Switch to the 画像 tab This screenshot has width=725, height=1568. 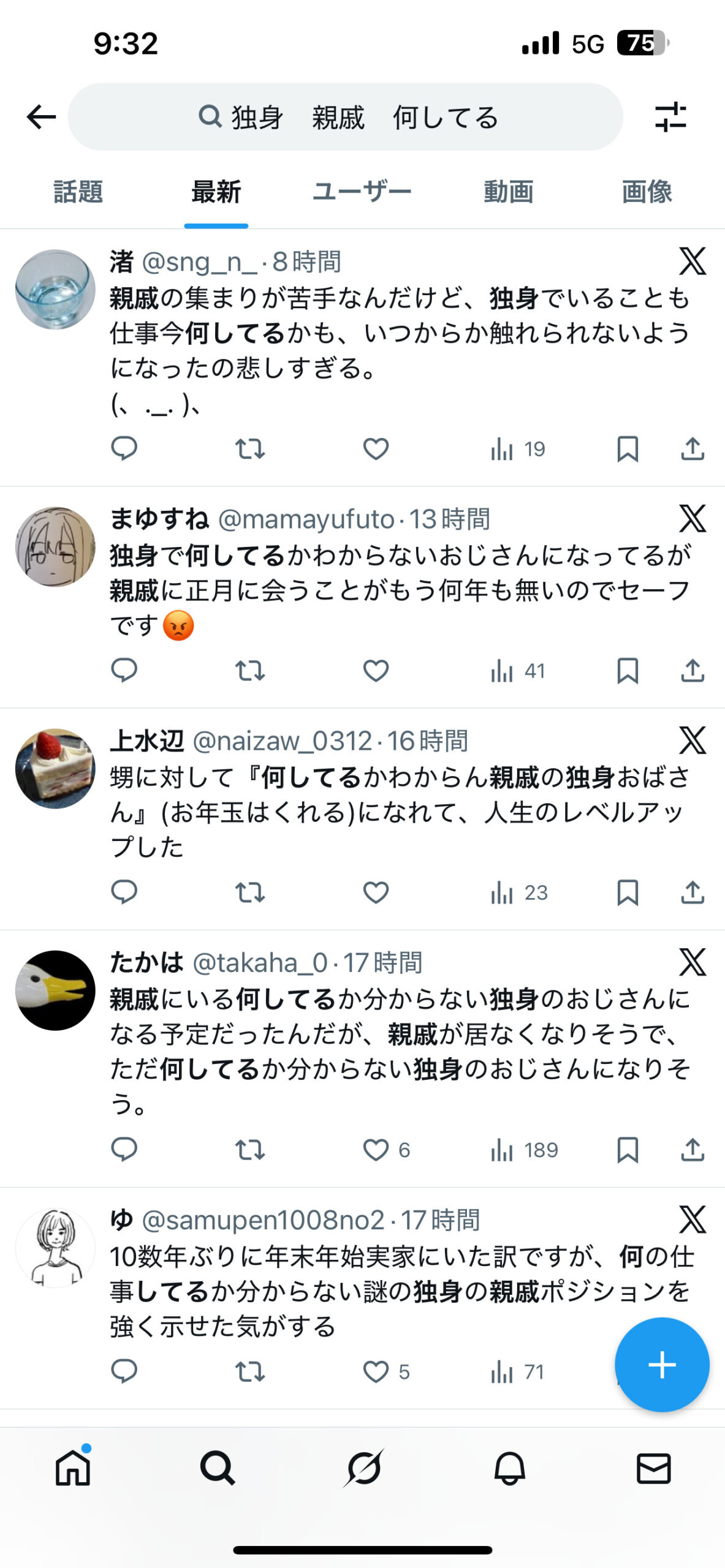(x=647, y=192)
